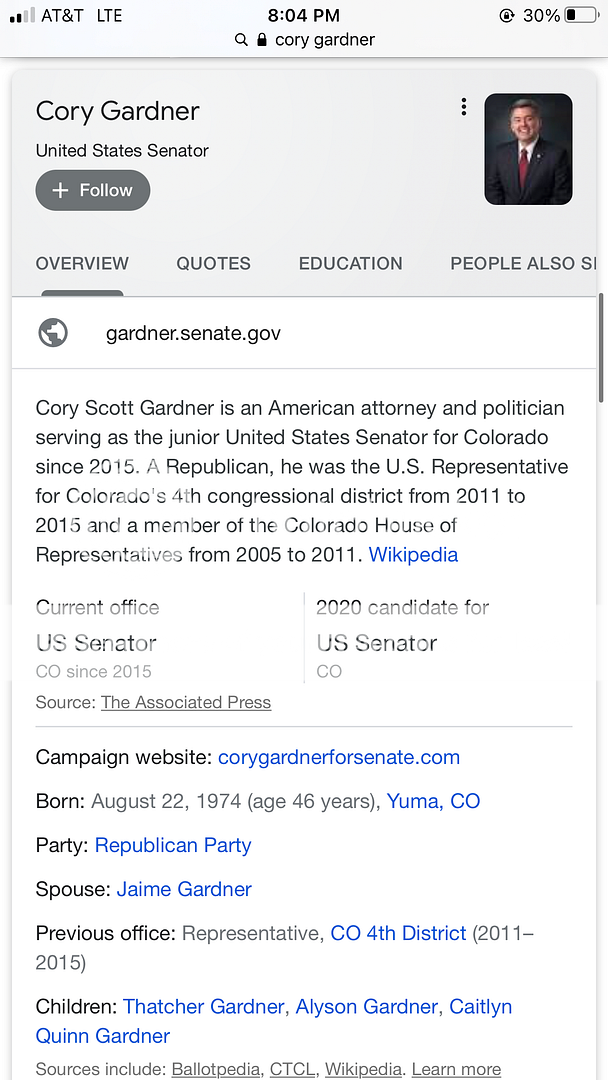View spouse Jaime Gardner
Viewport: 608px width, 1080px height.
pos(184,889)
